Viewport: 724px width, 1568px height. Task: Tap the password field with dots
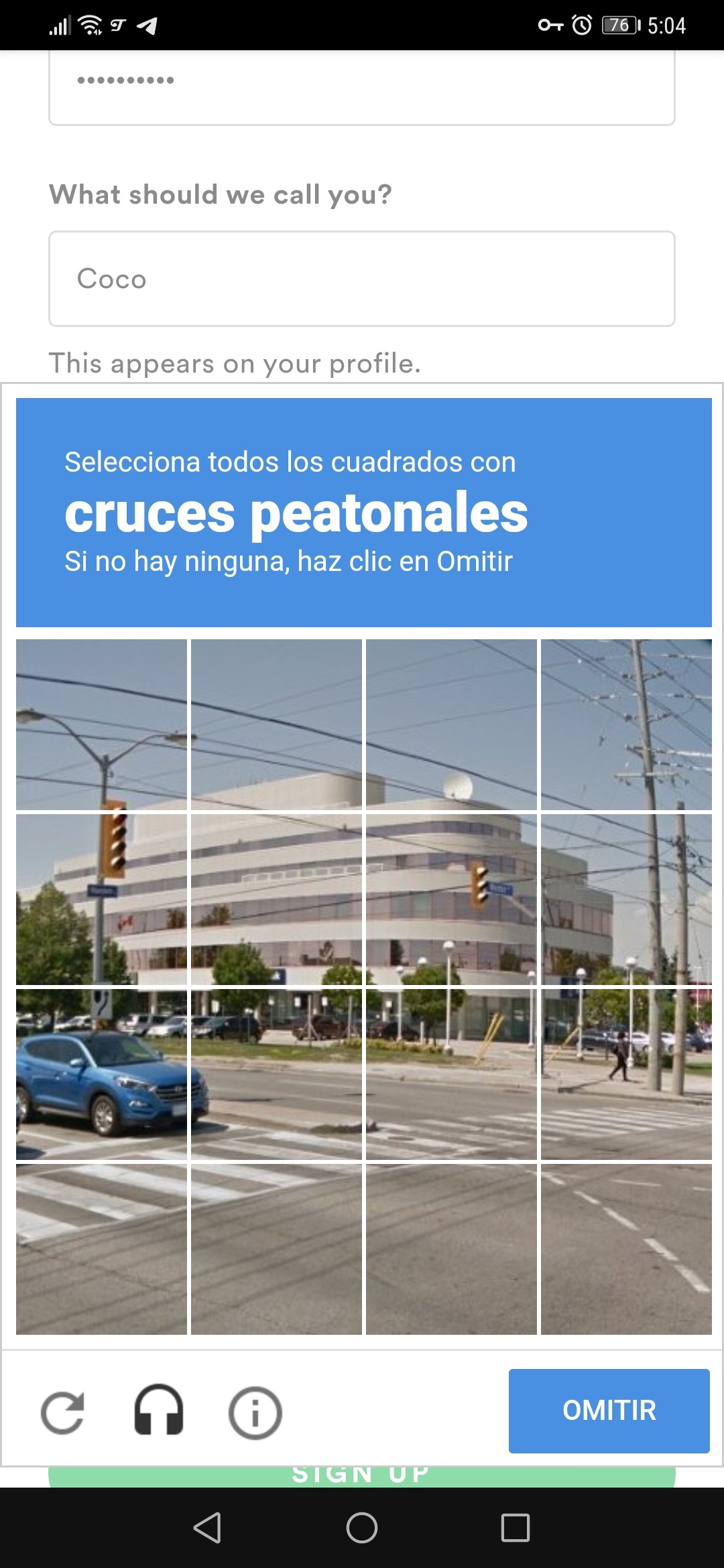tap(361, 84)
